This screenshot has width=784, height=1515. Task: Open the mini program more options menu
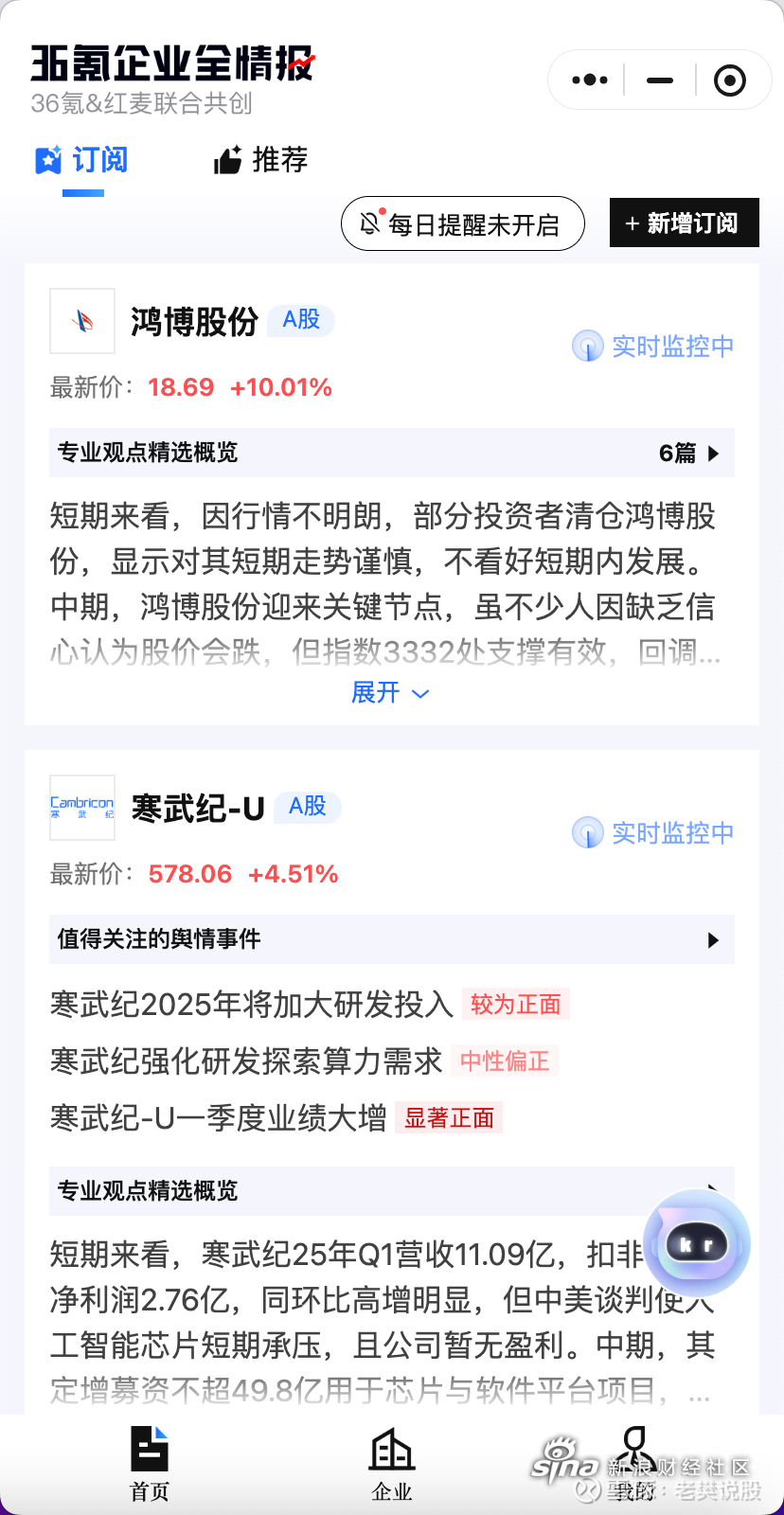(x=590, y=80)
